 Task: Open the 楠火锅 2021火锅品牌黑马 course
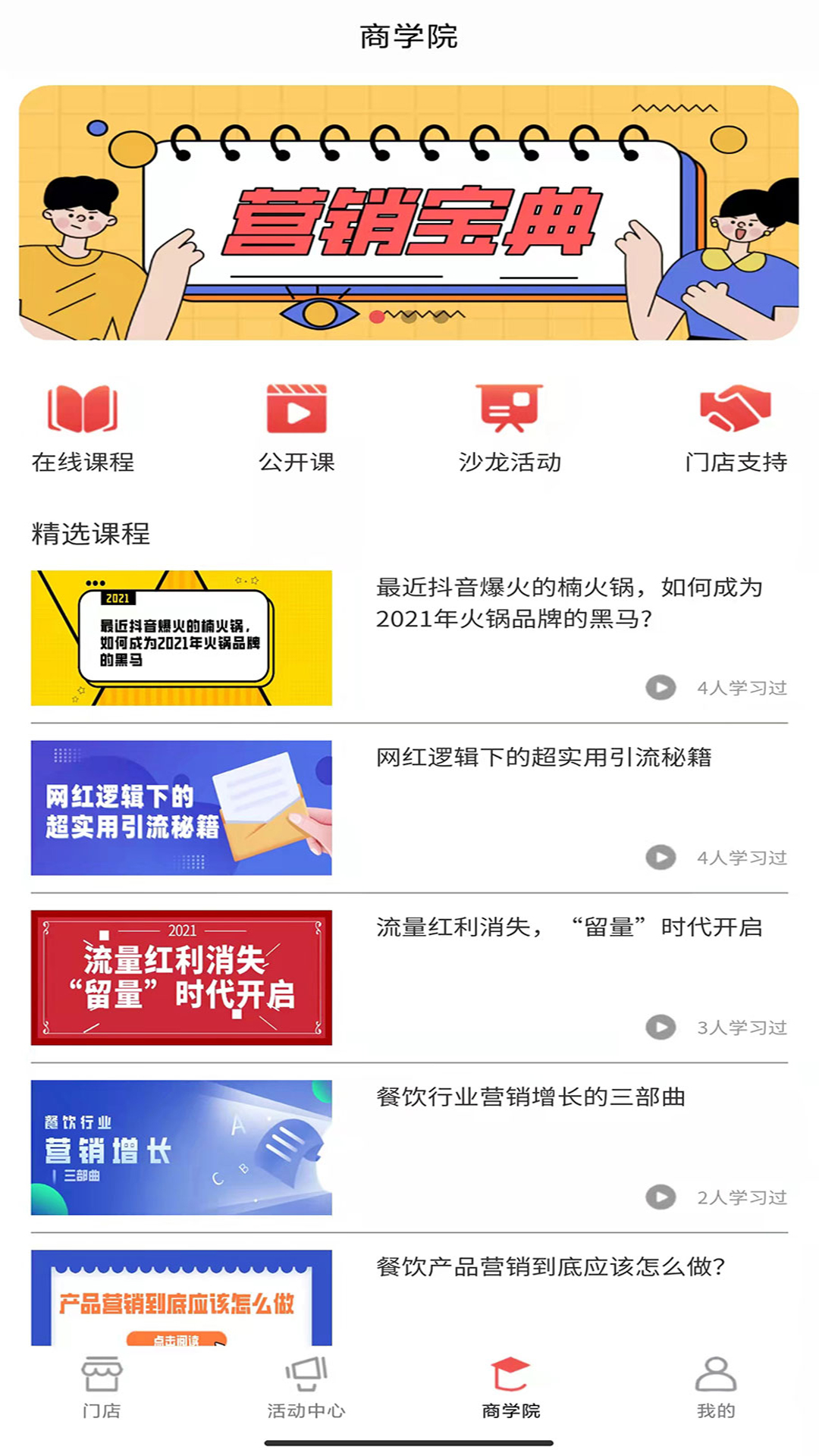tap(409, 638)
